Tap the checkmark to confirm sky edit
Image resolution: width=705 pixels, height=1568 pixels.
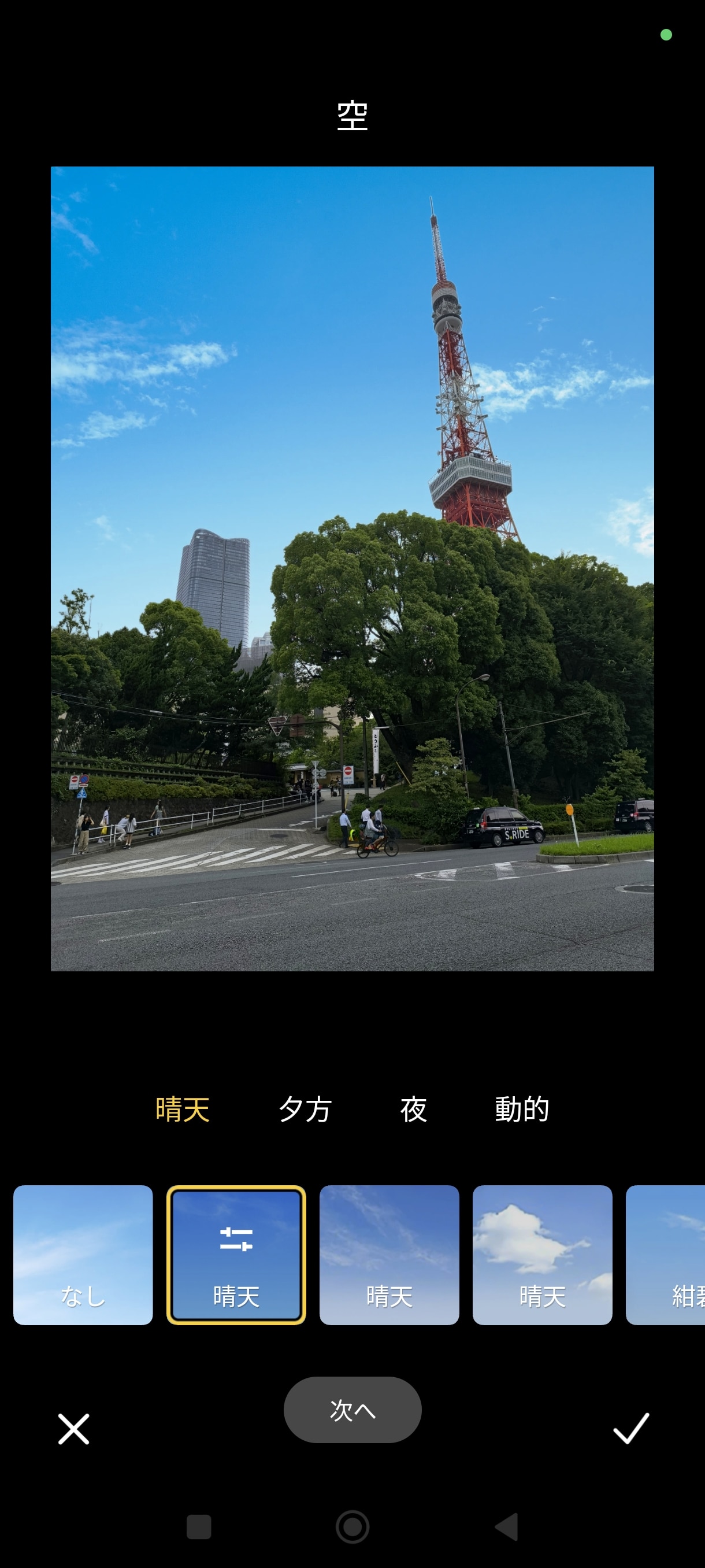point(632,1429)
